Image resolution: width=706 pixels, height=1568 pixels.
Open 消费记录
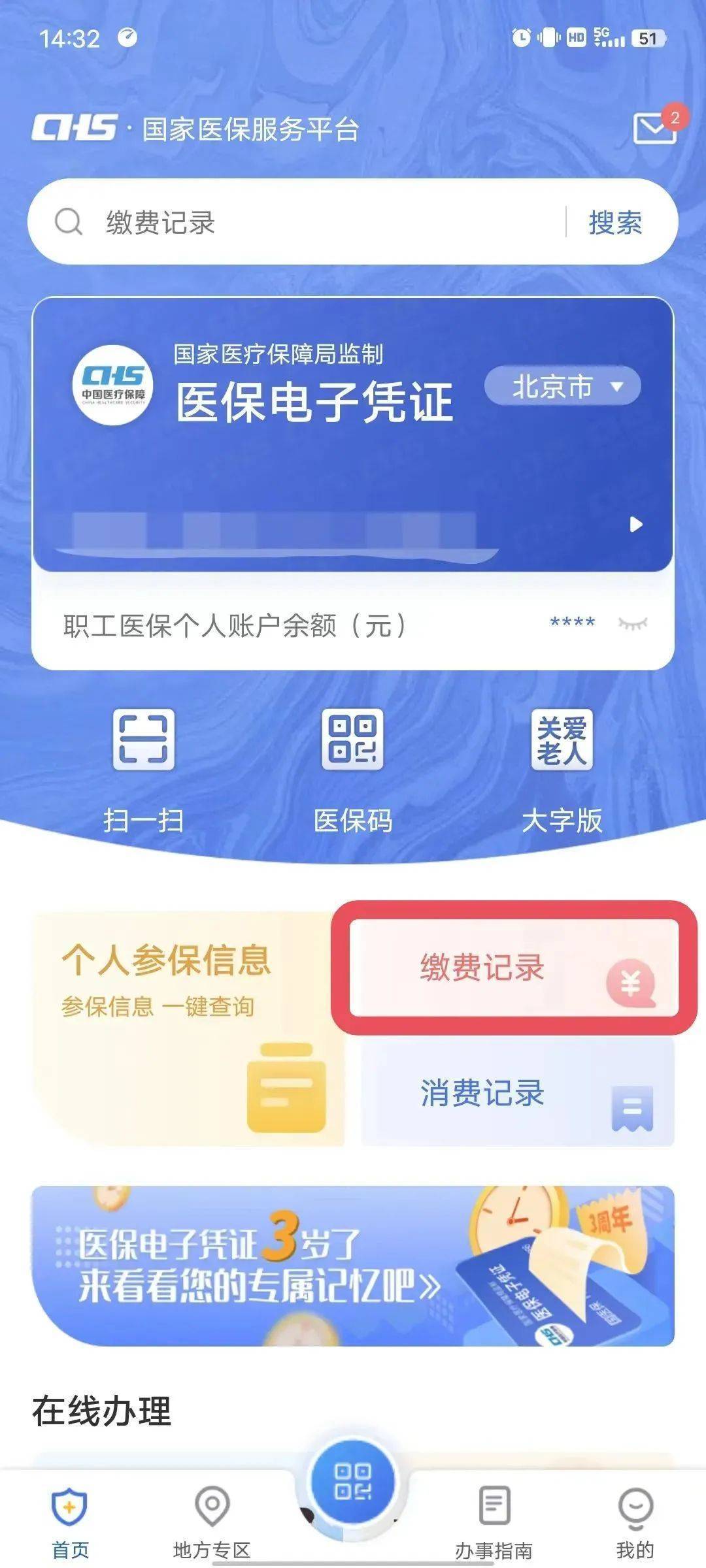[516, 1093]
